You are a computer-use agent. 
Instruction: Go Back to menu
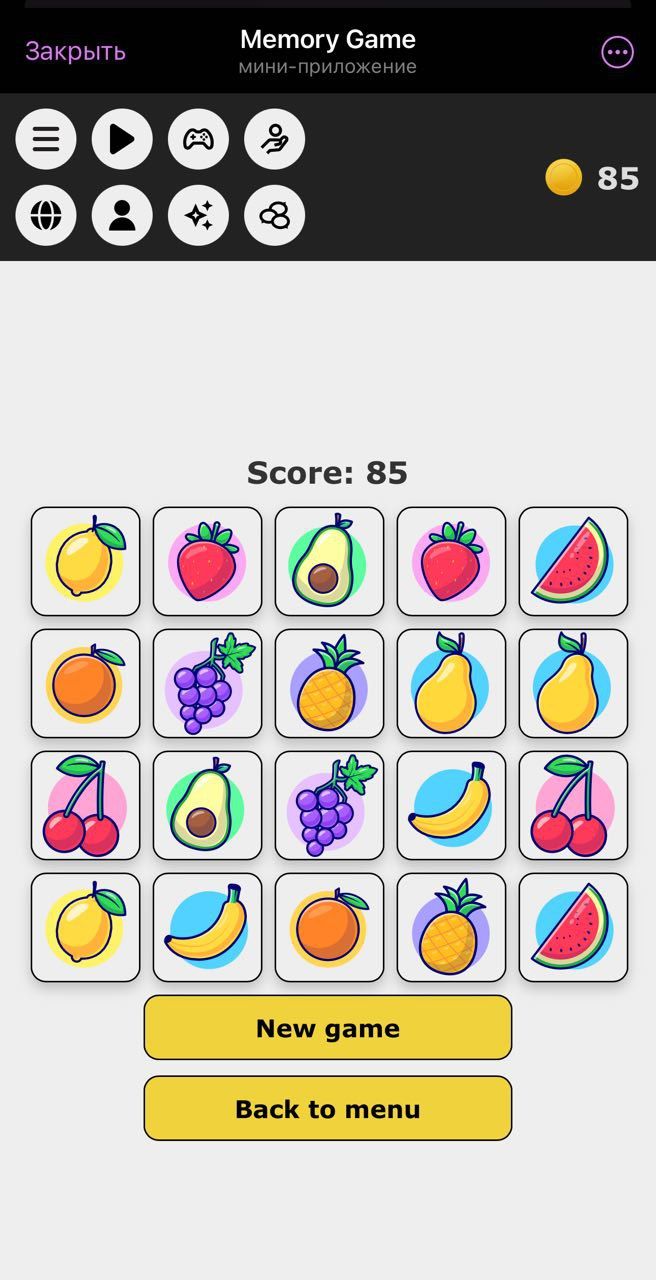coord(328,1108)
